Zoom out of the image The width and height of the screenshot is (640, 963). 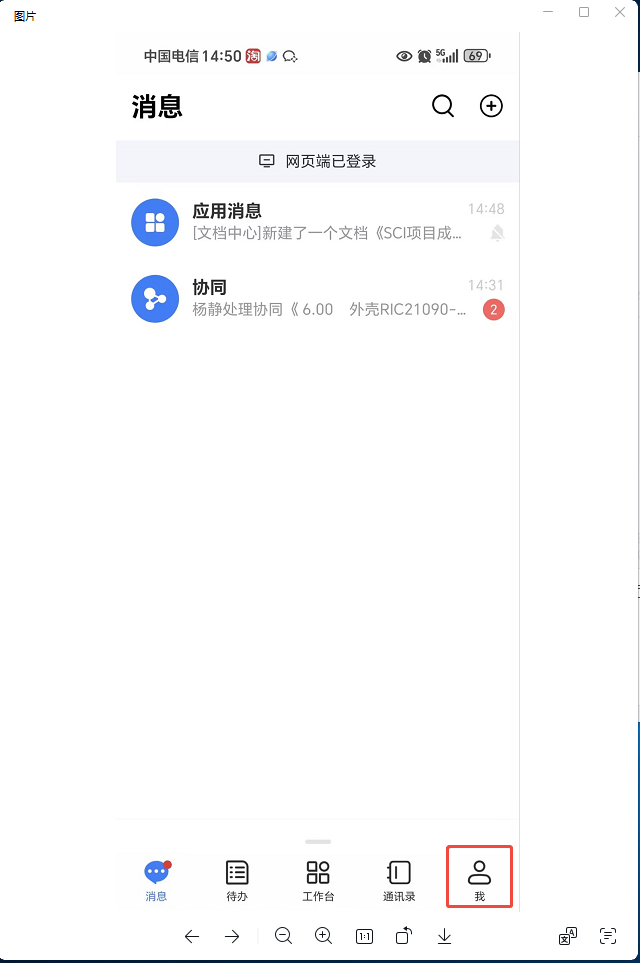click(283, 936)
